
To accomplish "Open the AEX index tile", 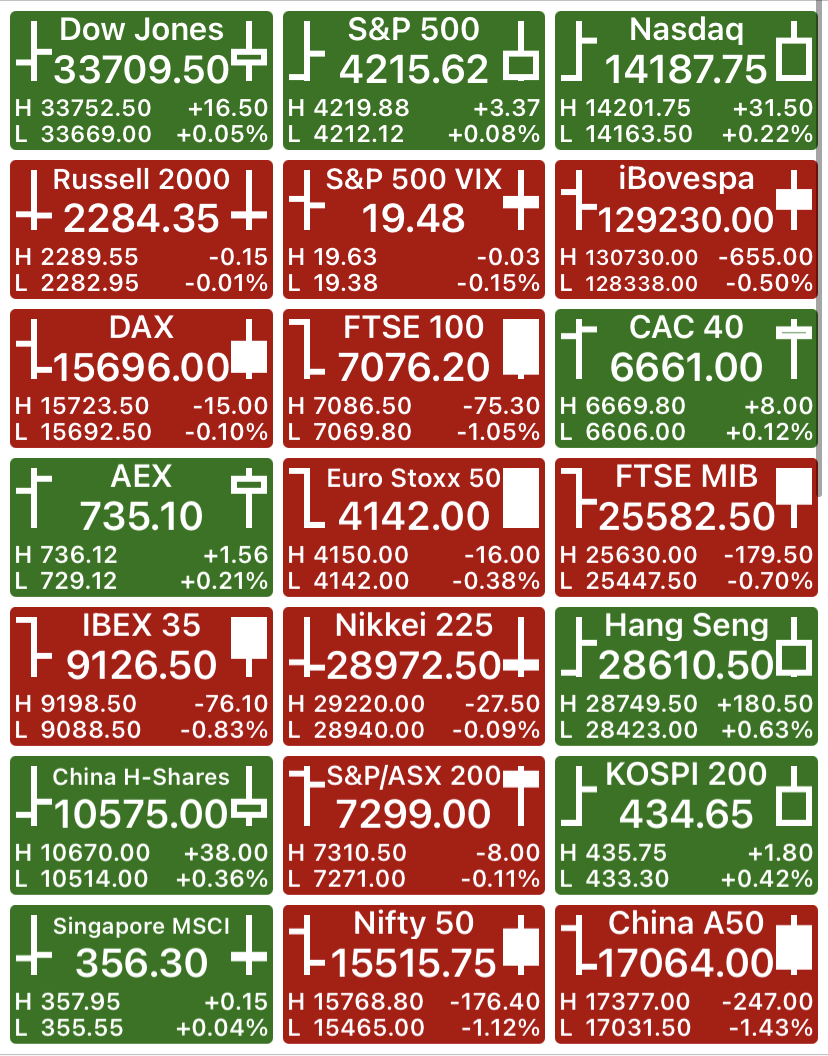I will pyautogui.click(x=141, y=527).
